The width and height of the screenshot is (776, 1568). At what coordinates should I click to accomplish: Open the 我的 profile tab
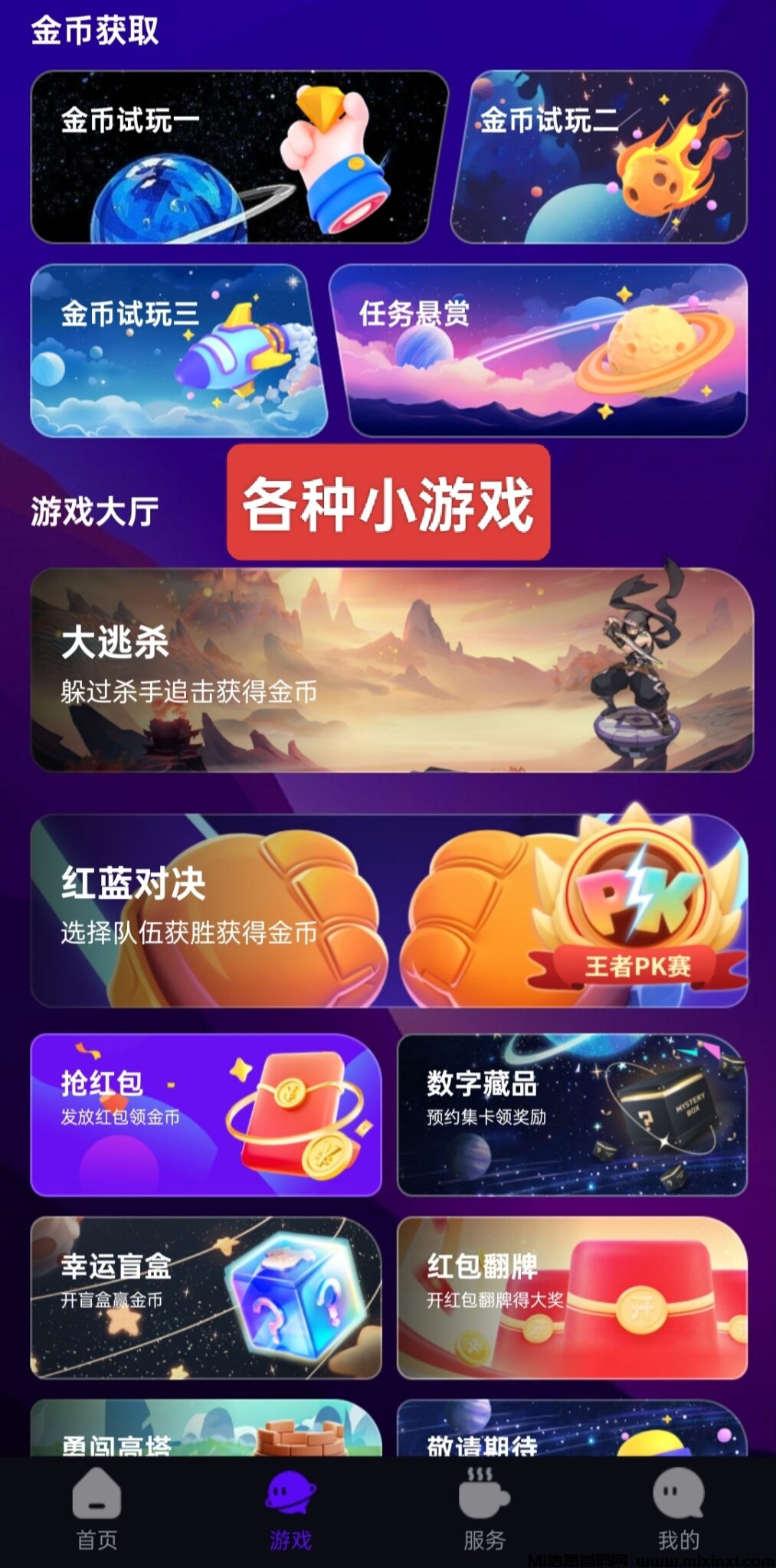678,1510
